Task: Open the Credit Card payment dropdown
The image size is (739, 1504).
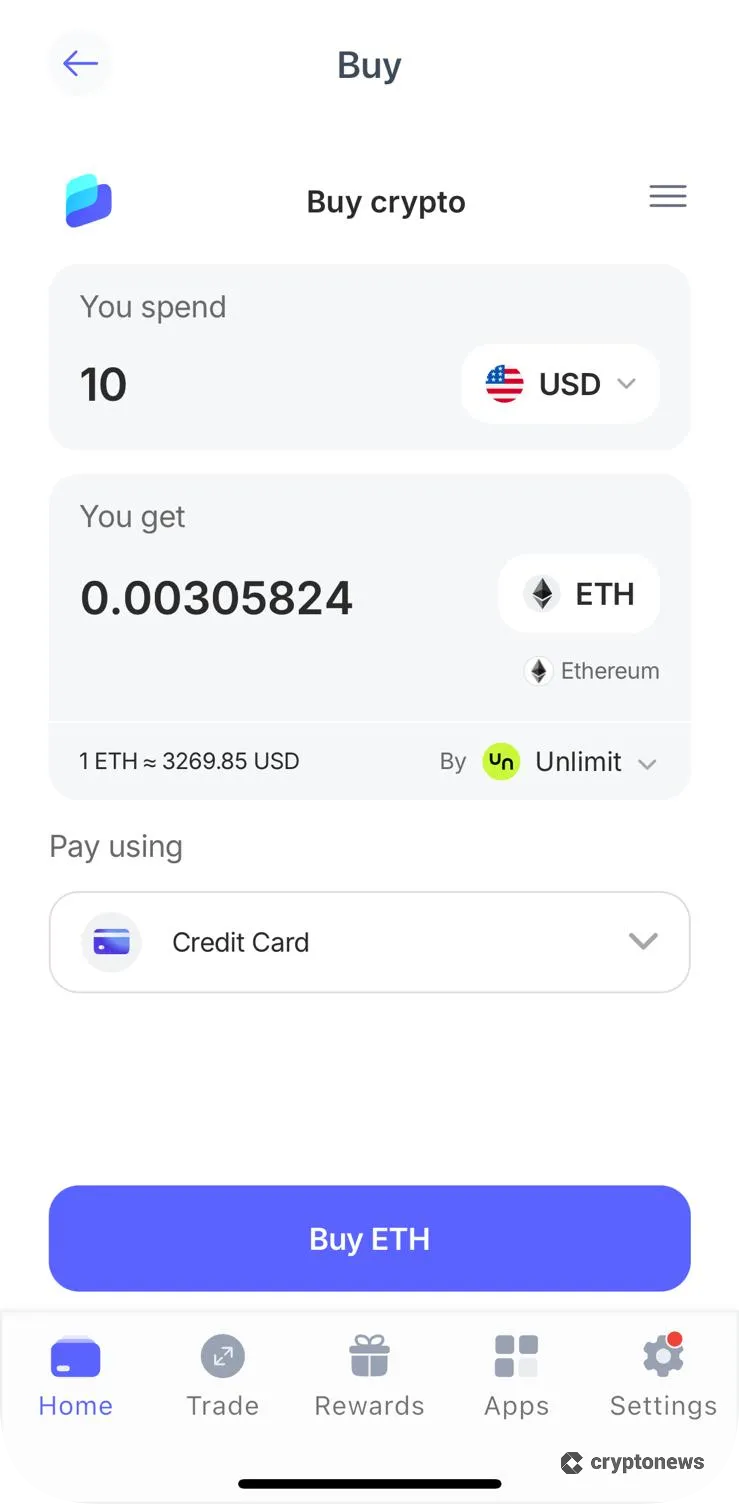Action: pos(643,941)
